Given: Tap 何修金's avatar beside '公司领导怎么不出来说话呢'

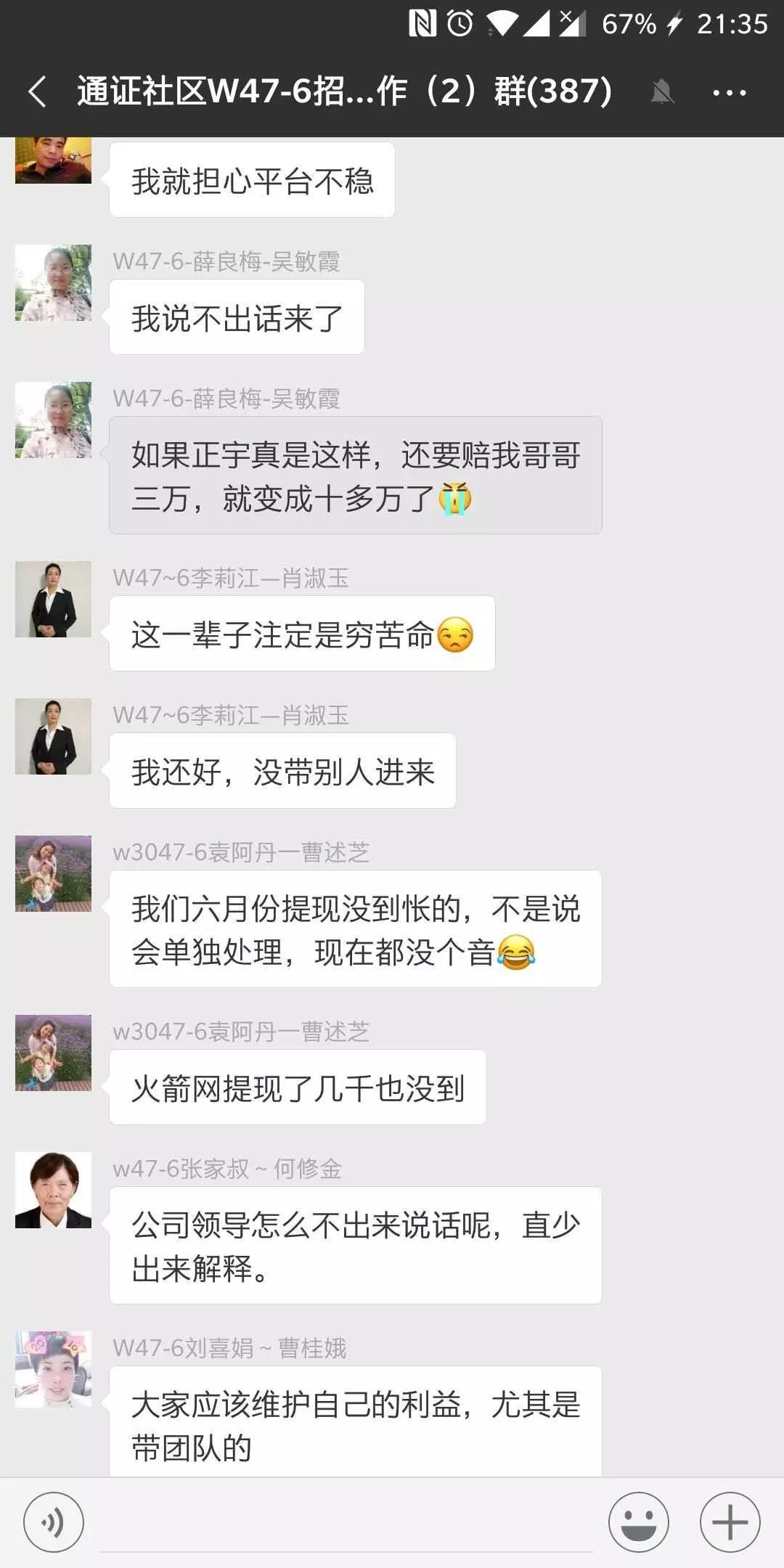Looking at the screenshot, I should tap(54, 1191).
